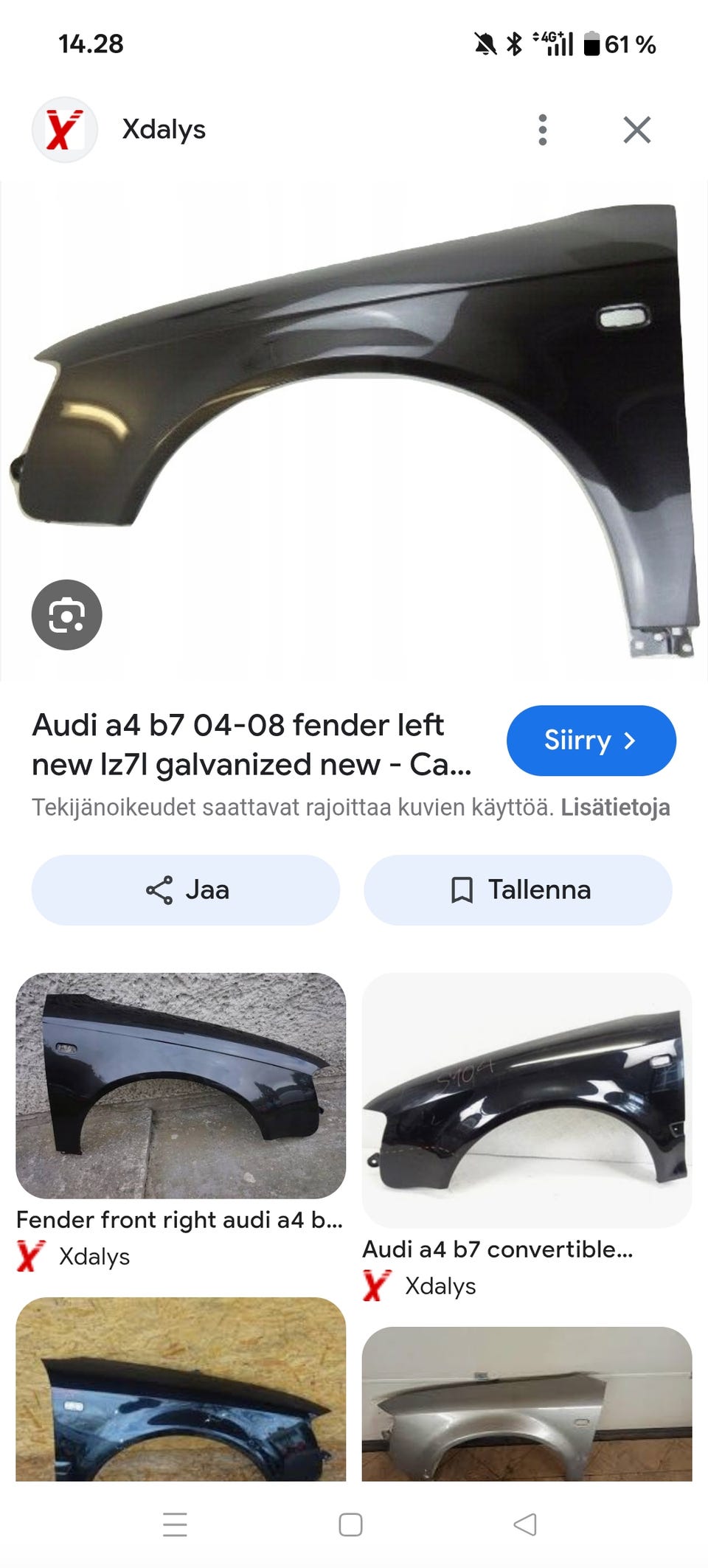Tap the bookmark icon inside Tallenna button
This screenshot has width=708, height=1568.
point(463,890)
